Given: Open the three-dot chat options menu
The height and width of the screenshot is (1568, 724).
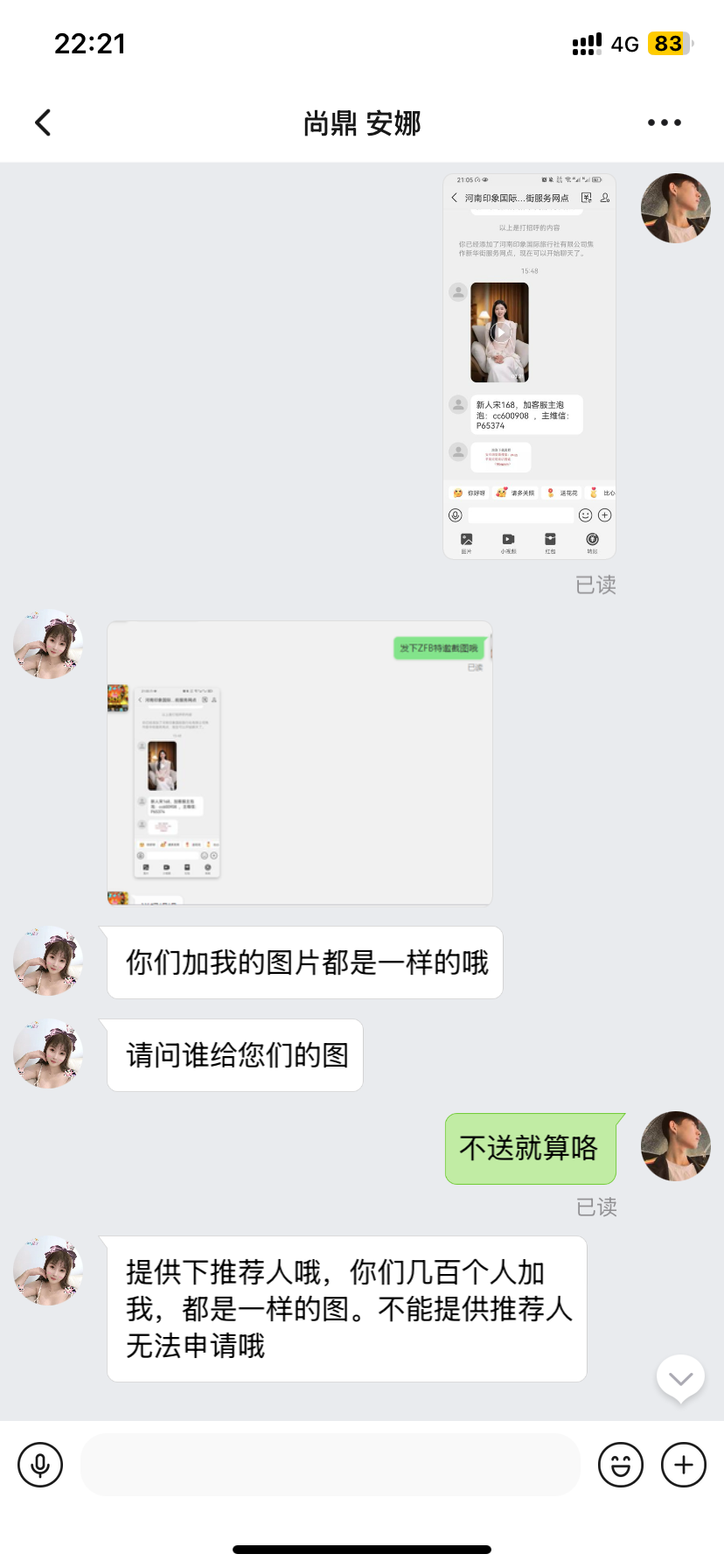Looking at the screenshot, I should point(664,122).
